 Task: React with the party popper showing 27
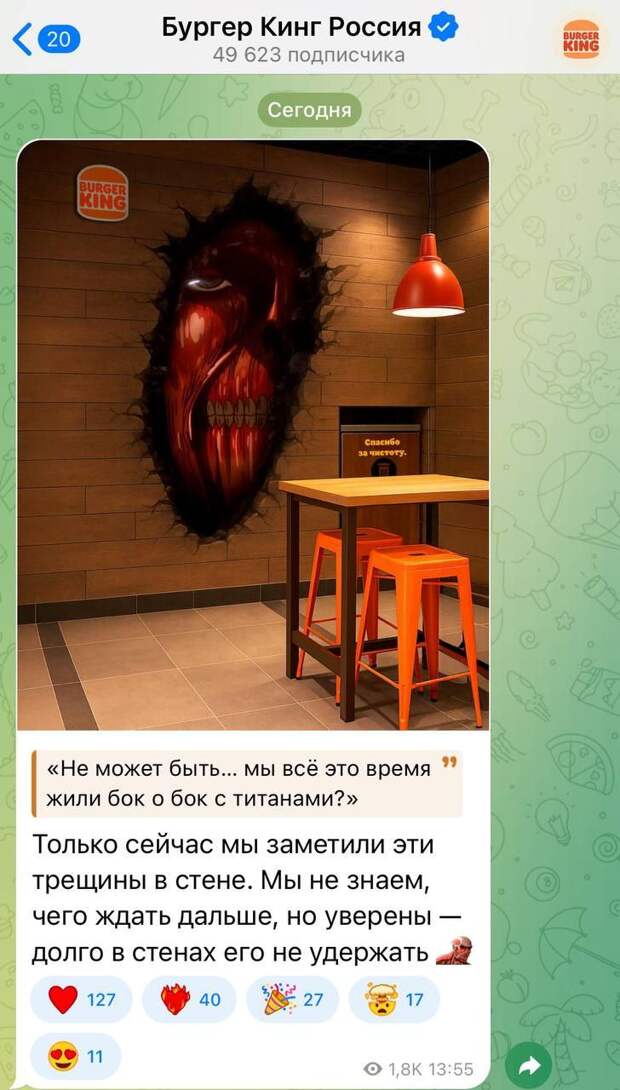coord(293,1000)
